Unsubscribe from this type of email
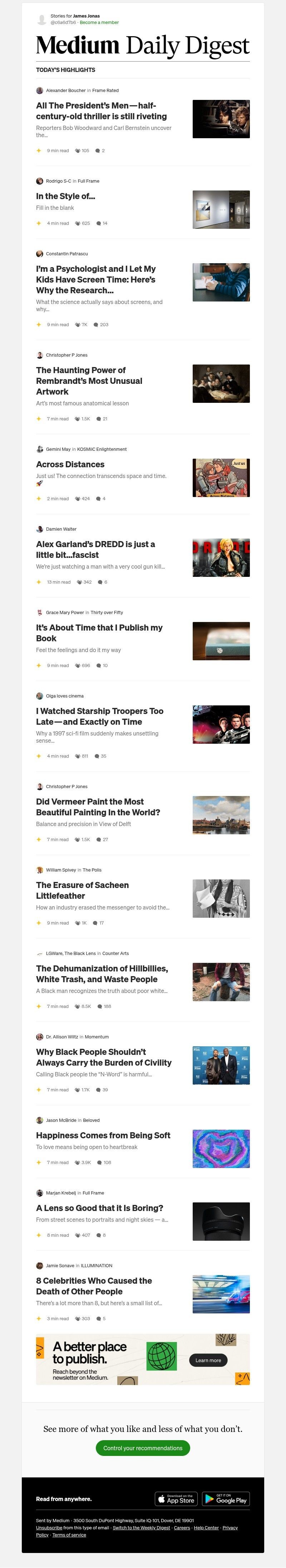The height and width of the screenshot is (1568, 286). click(49, 1527)
